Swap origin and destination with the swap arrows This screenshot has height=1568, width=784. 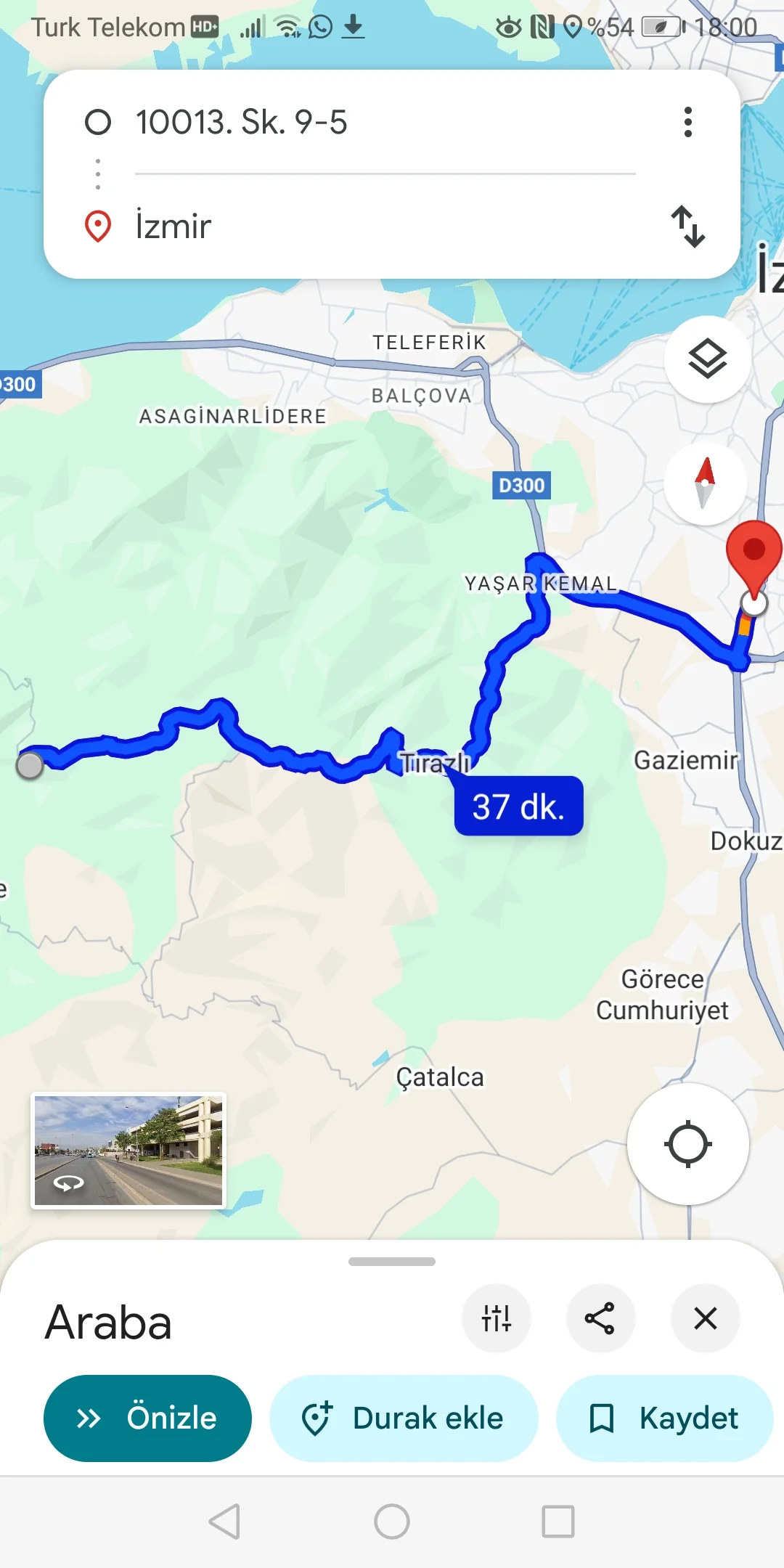[688, 226]
